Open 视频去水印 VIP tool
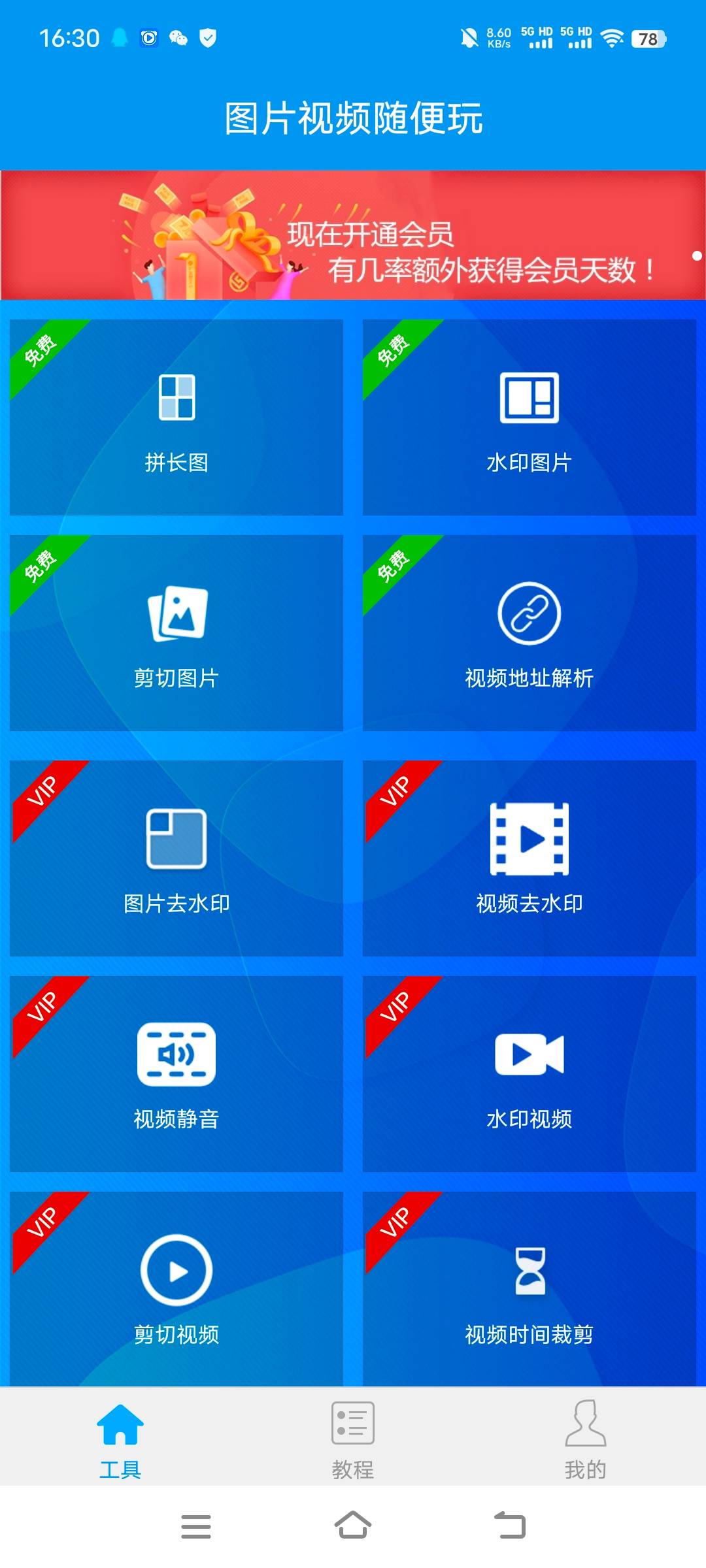 pos(529,858)
